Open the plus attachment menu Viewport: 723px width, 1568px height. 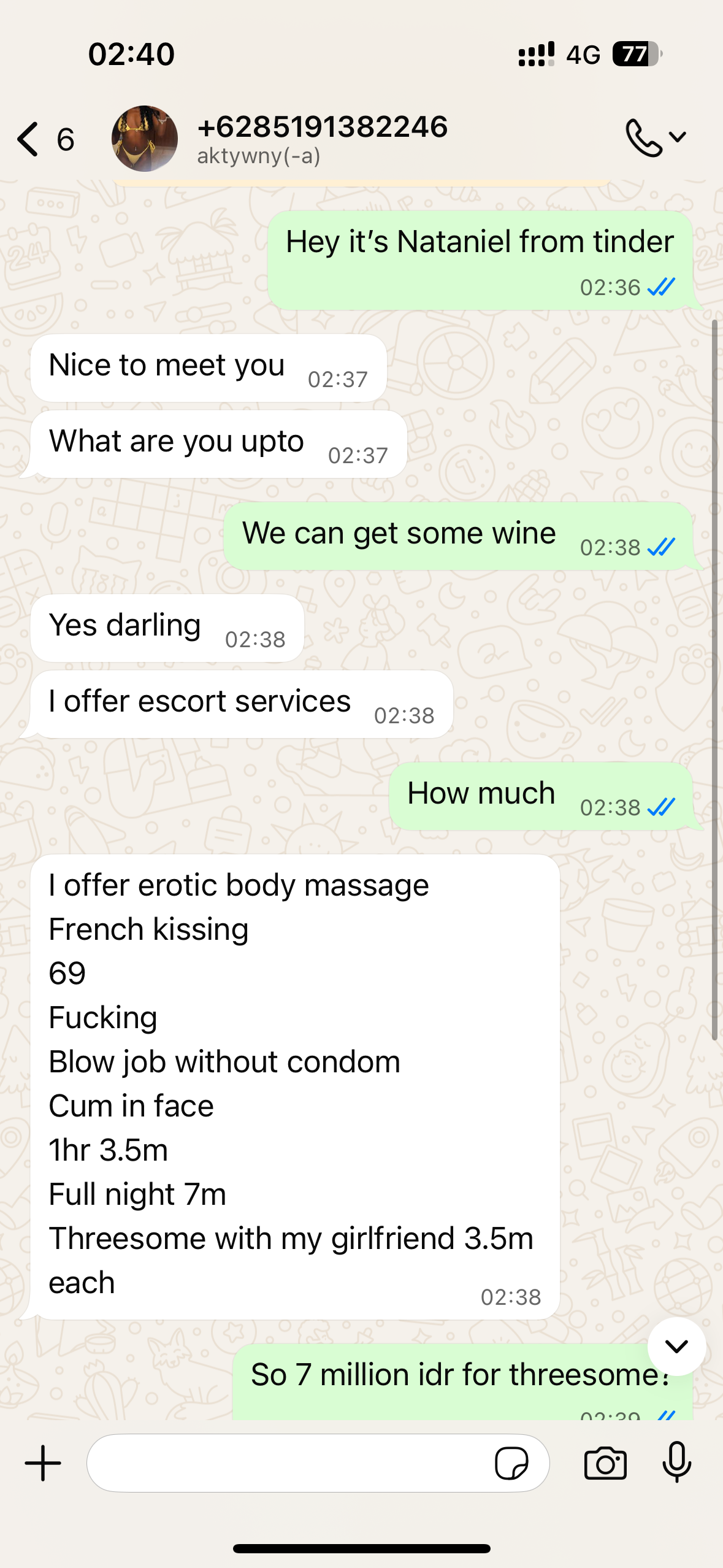(43, 1463)
